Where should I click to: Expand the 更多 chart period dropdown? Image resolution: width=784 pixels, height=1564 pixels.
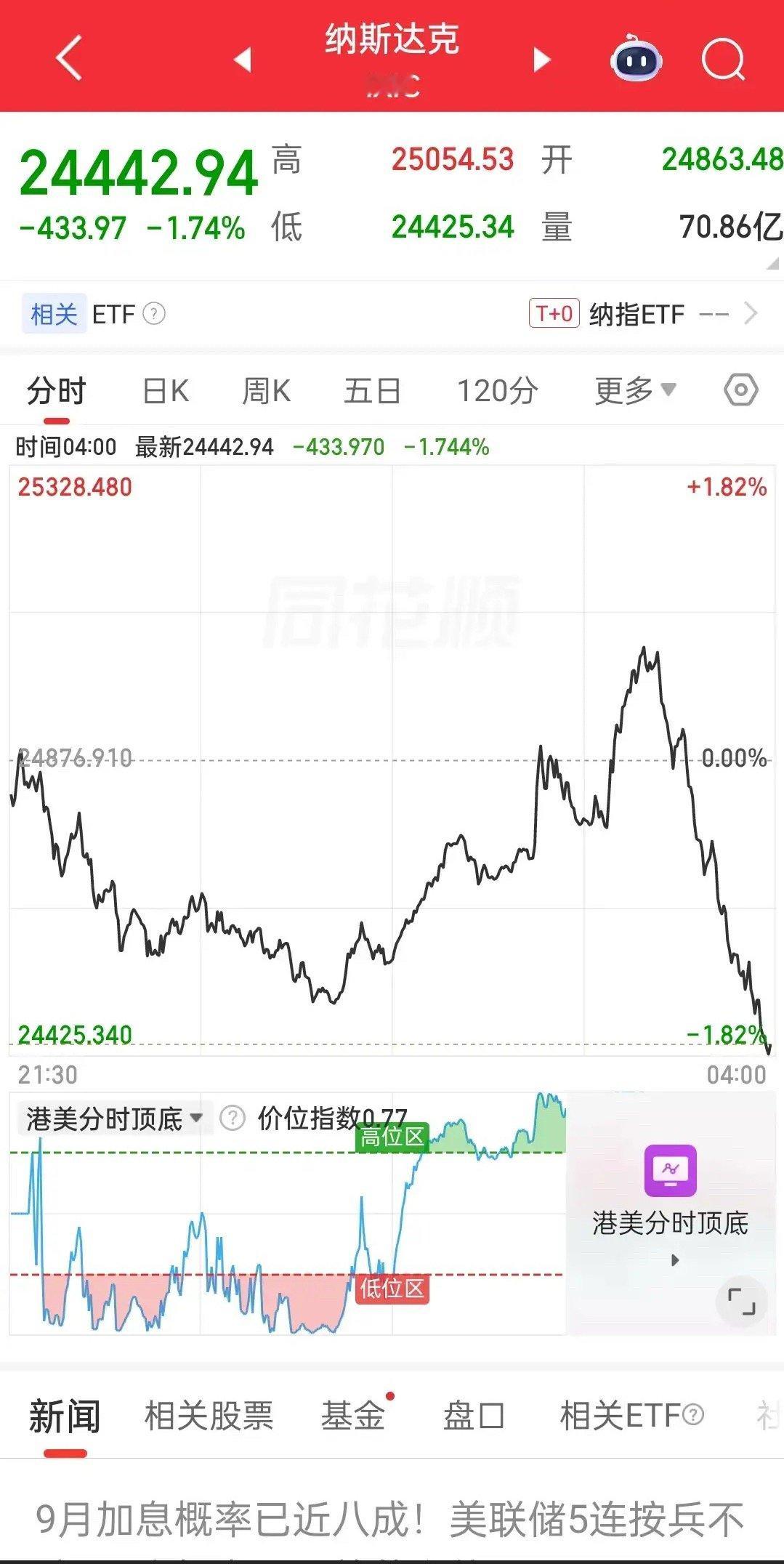(x=636, y=391)
